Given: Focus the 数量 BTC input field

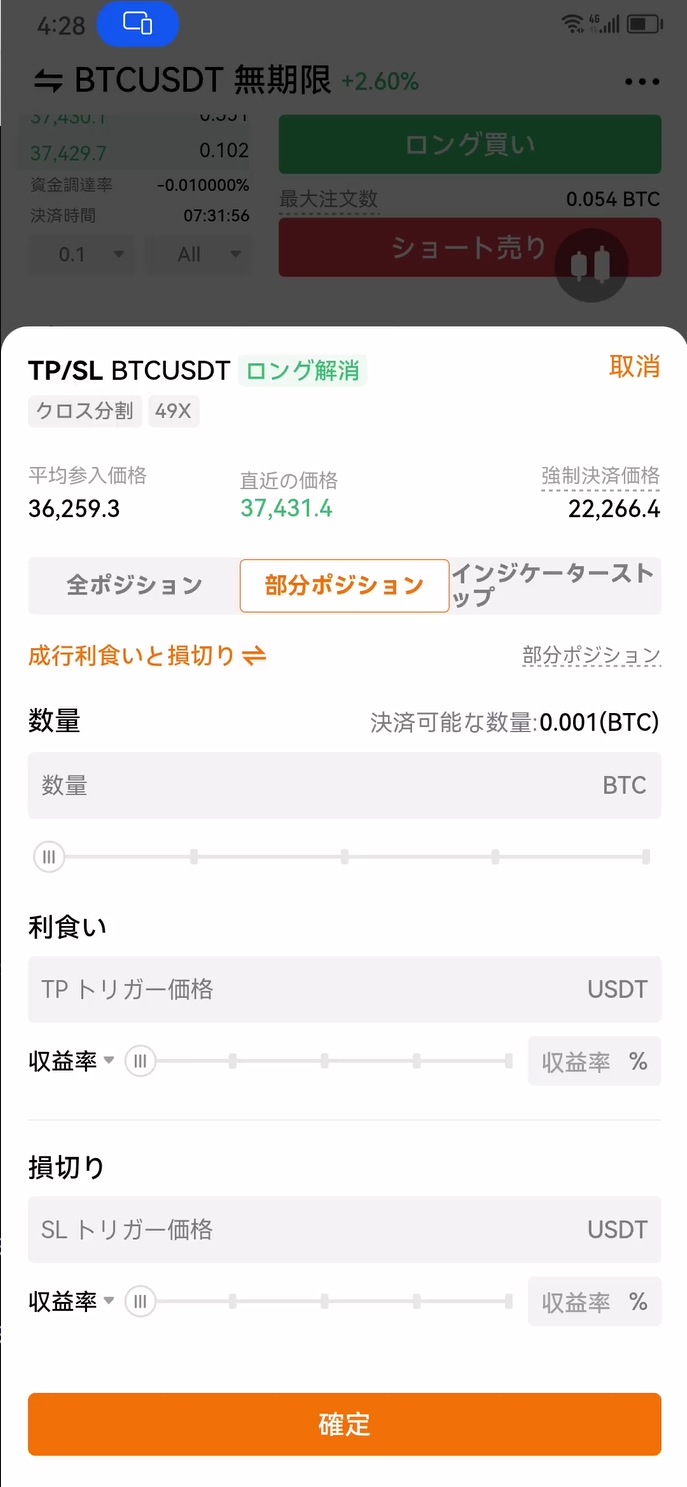Looking at the screenshot, I should coord(344,785).
